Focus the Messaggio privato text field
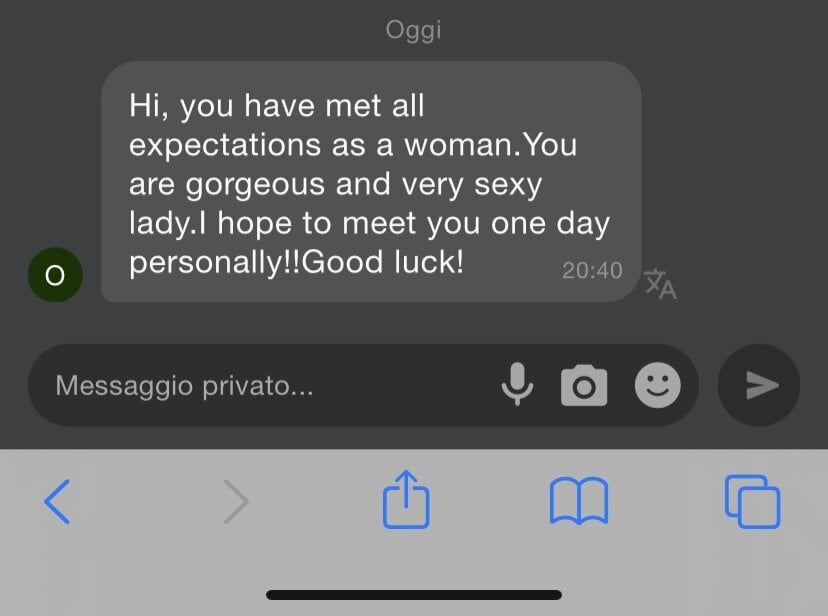828x616 pixels. point(260,386)
